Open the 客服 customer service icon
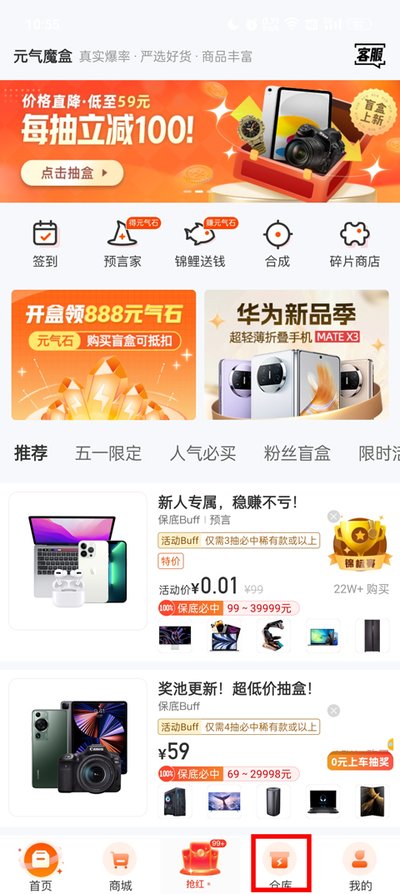 369,56
